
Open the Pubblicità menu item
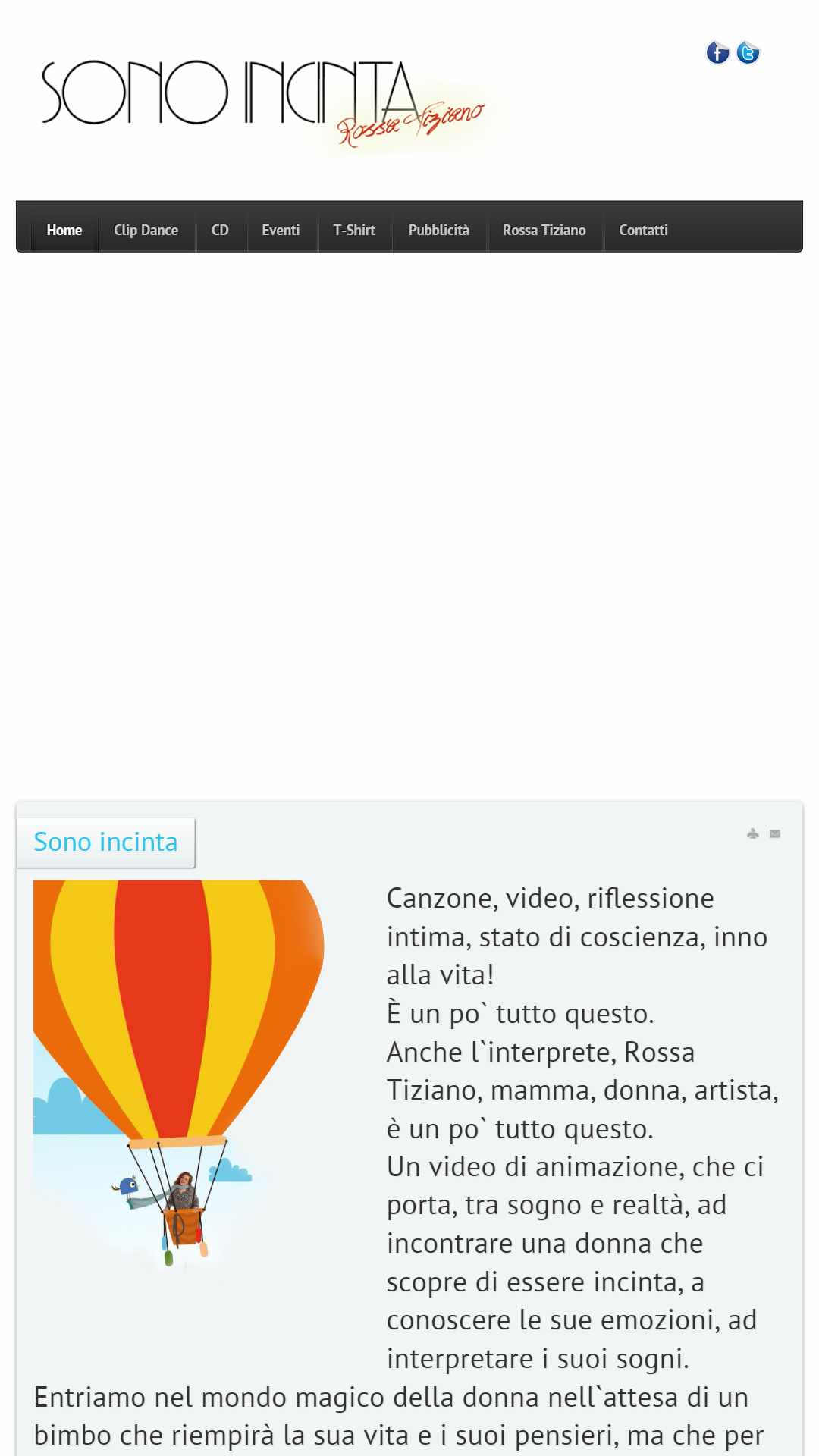(439, 230)
